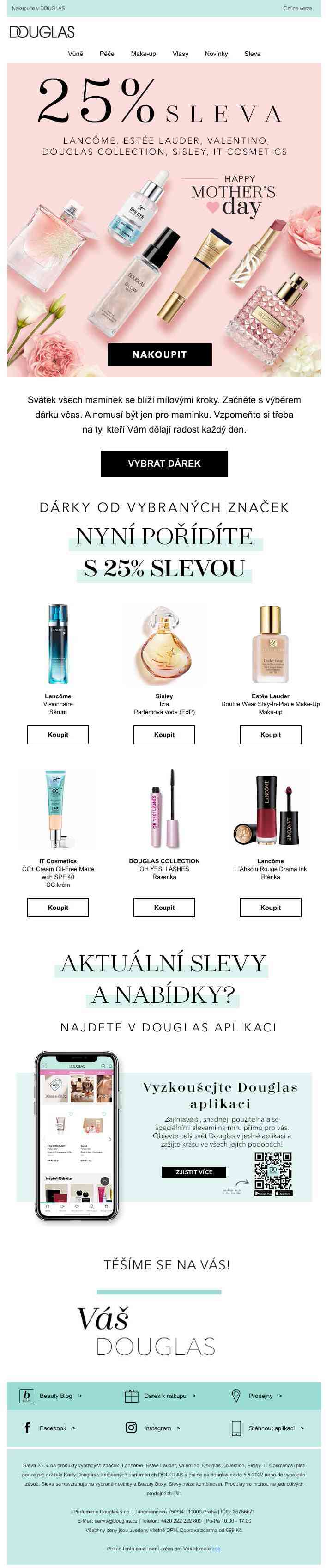Open Dárek k nákupu link
The image size is (326, 1568).
tap(165, 1396)
